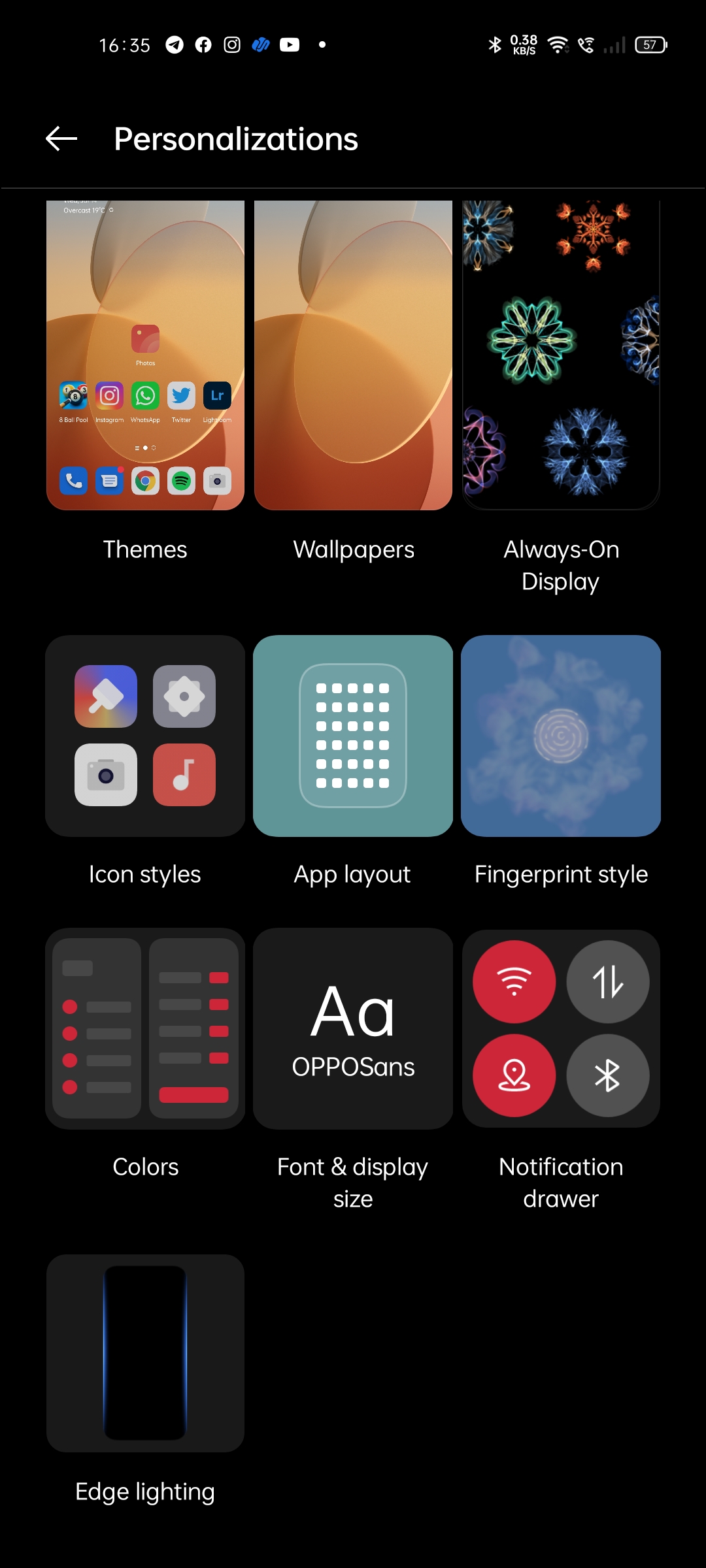Open Always-On Display options

[x=561, y=356]
